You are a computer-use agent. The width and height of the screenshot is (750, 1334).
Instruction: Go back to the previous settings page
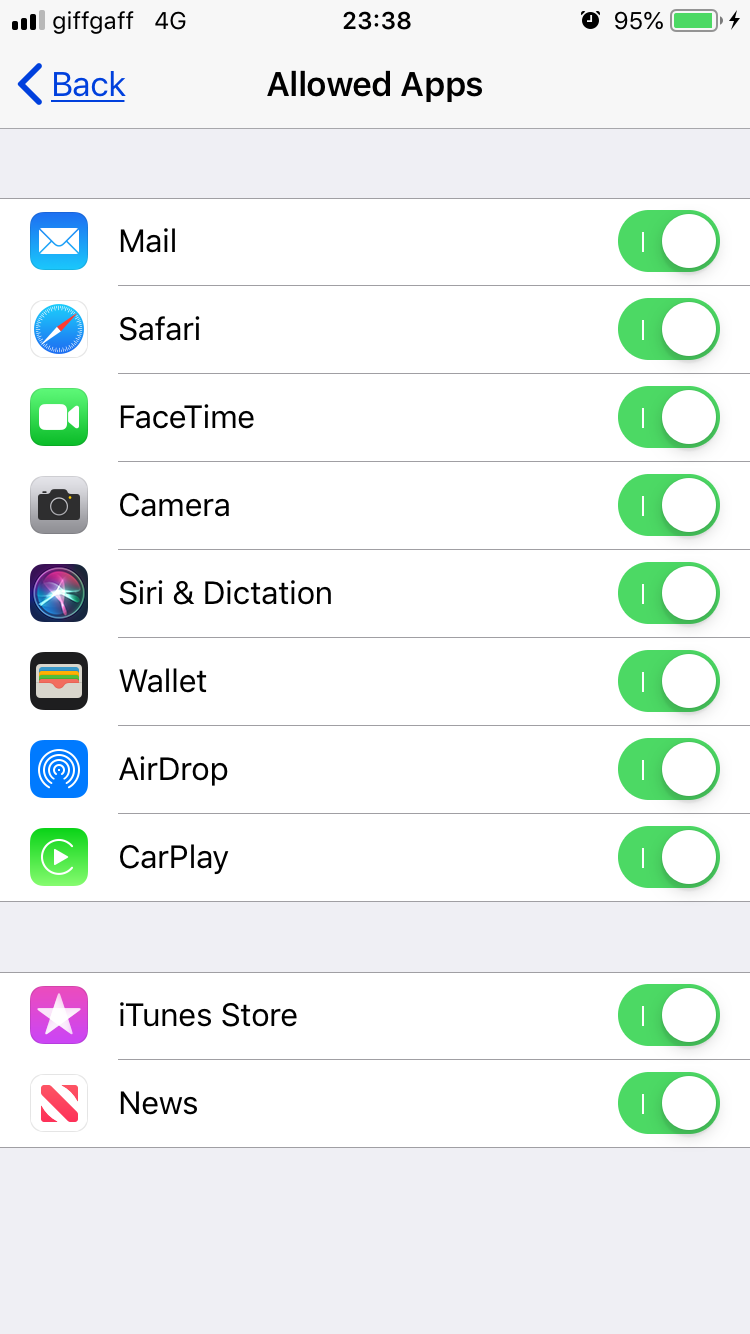click(72, 85)
